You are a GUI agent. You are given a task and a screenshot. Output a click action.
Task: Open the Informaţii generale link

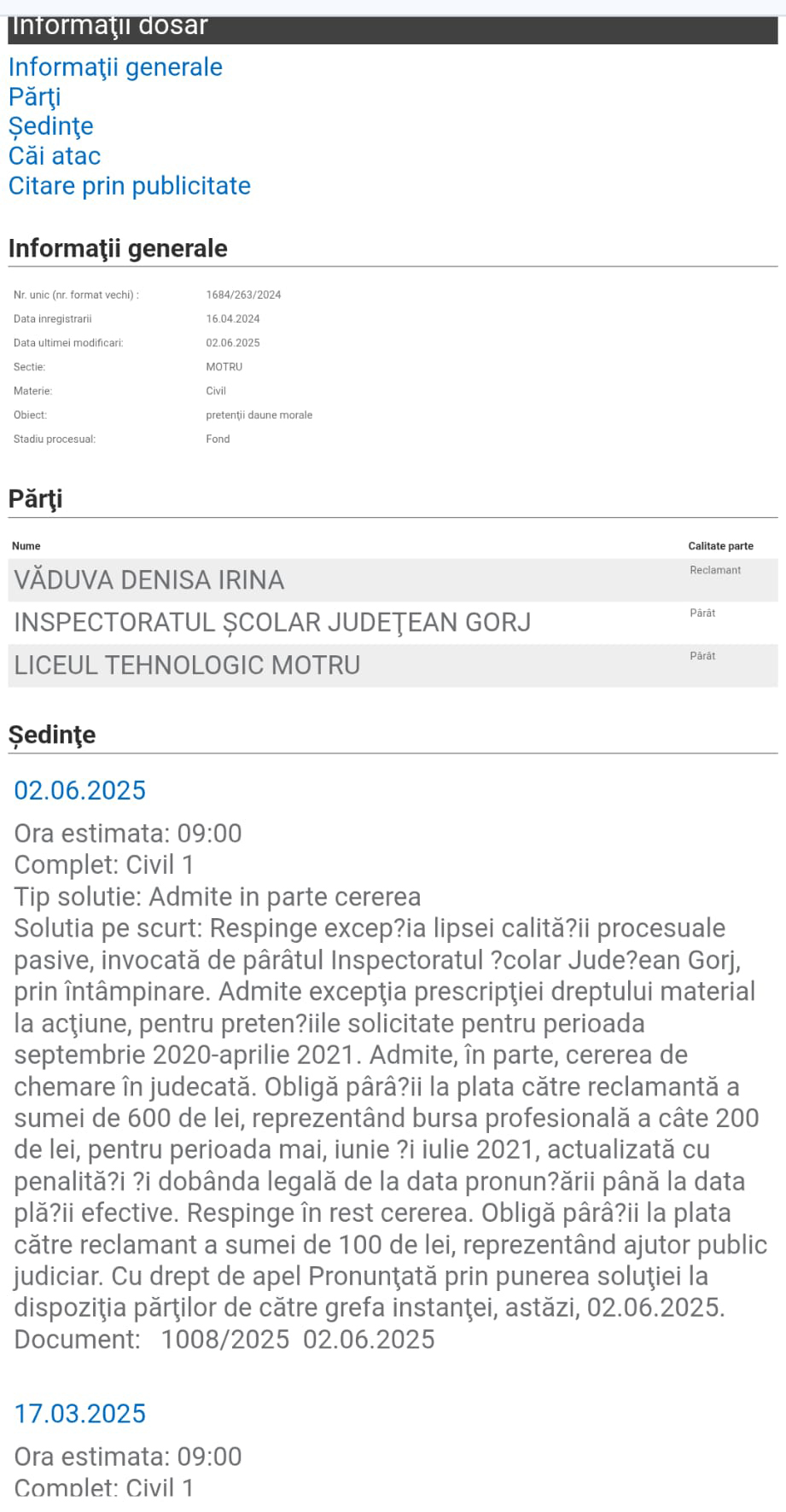tap(115, 67)
